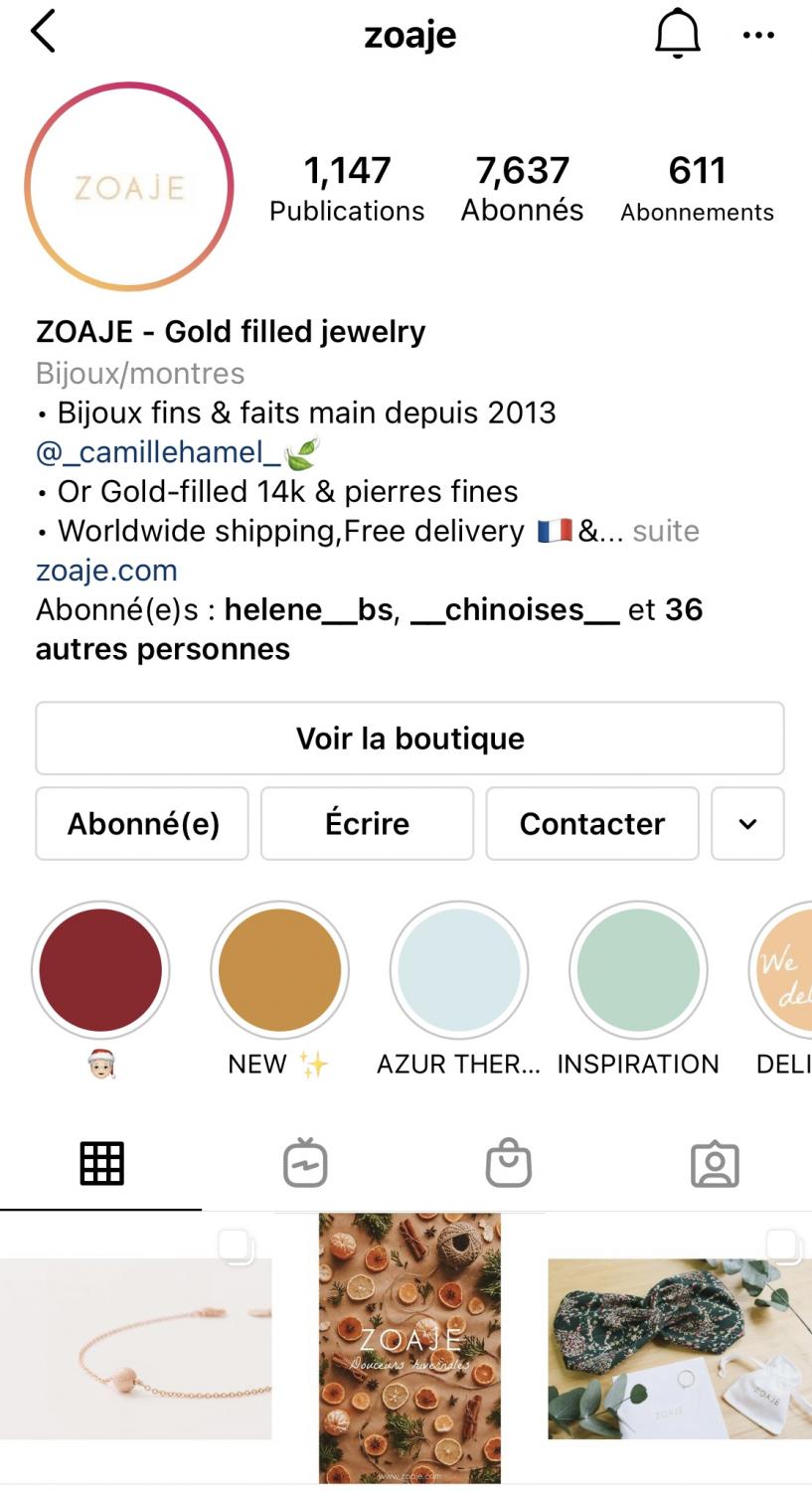Viewport: 812px width, 1491px height.
Task: Tap the Voir la boutique button
Action: [409, 739]
